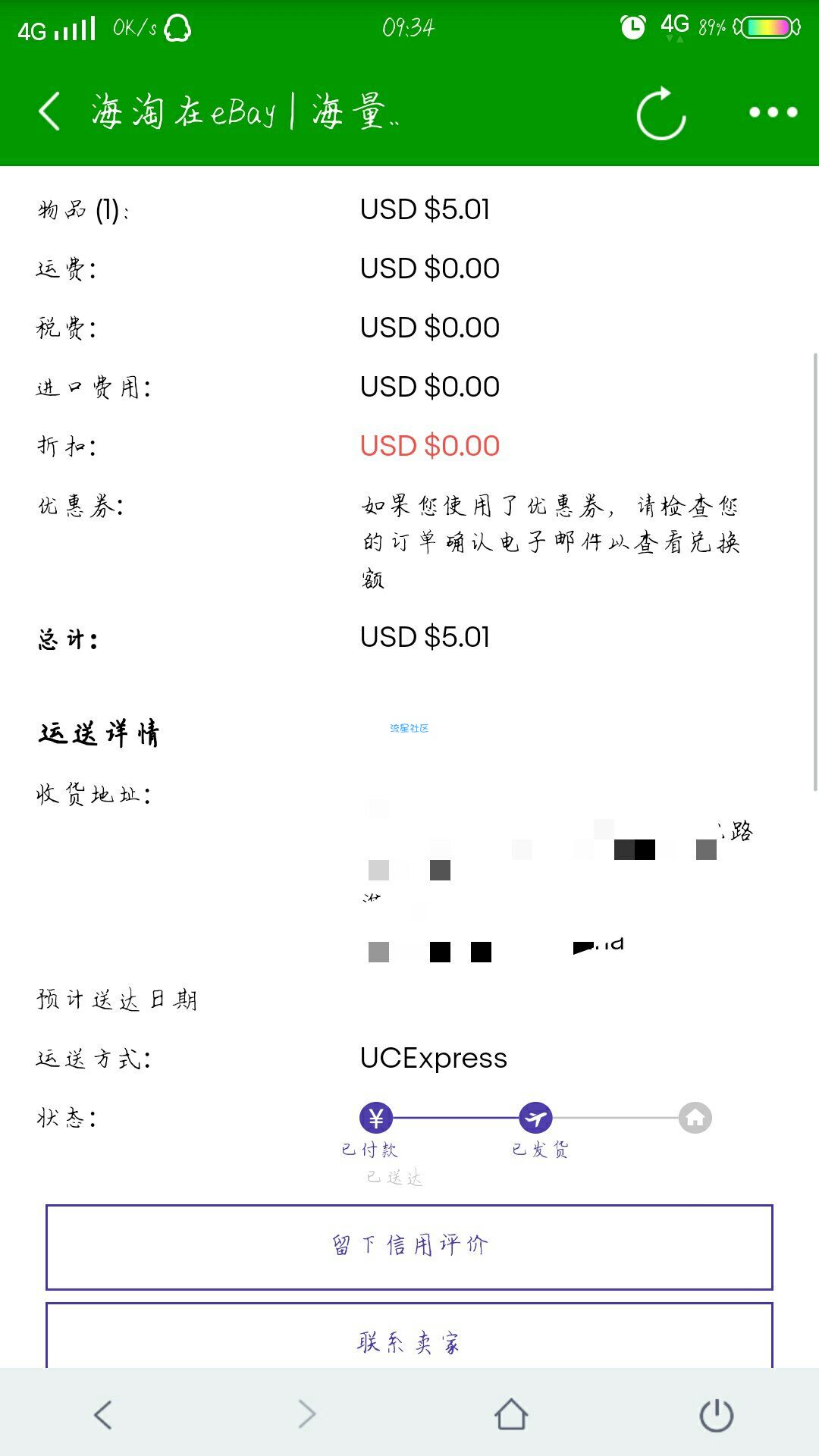Open the browser home page
This screenshot has width=819, height=1456.
tap(511, 1414)
